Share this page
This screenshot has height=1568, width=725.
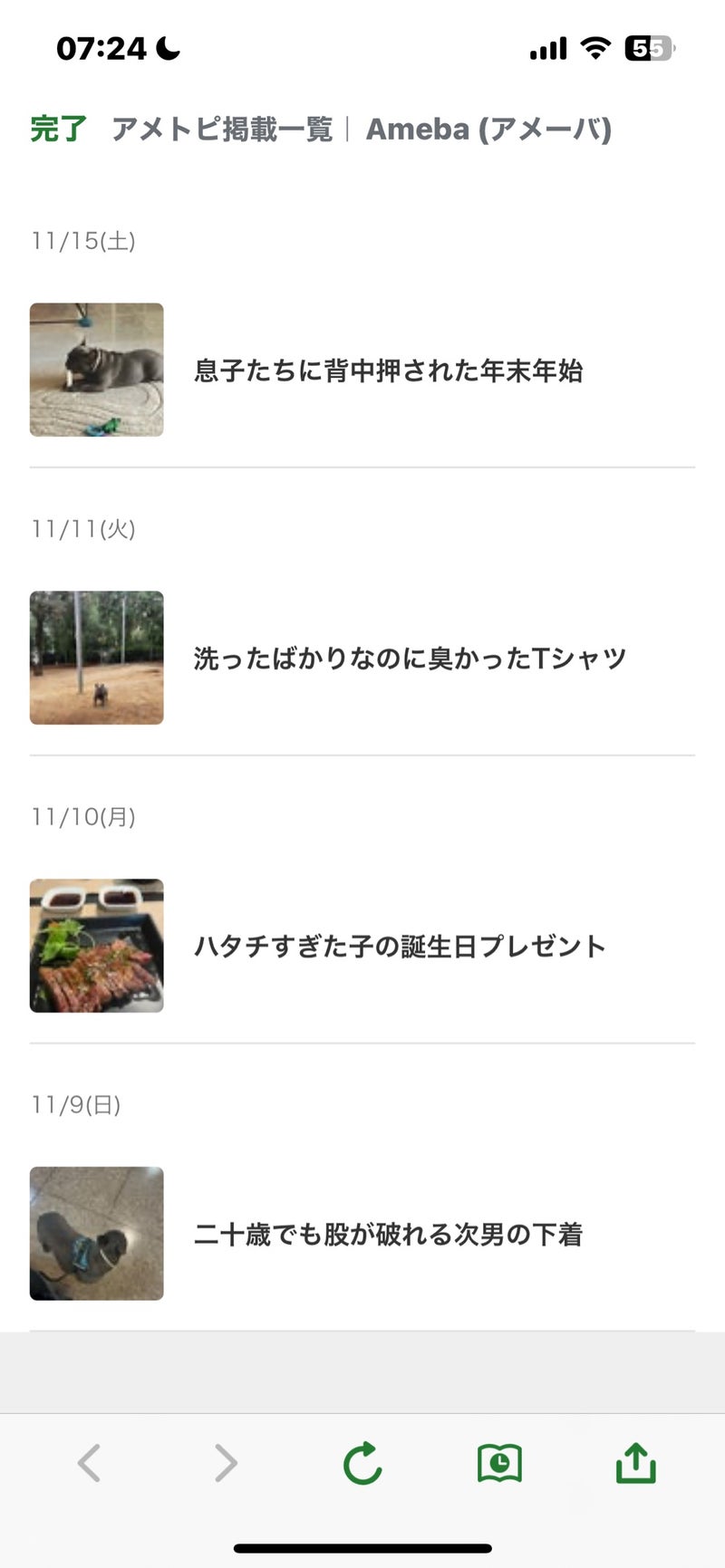click(635, 1462)
